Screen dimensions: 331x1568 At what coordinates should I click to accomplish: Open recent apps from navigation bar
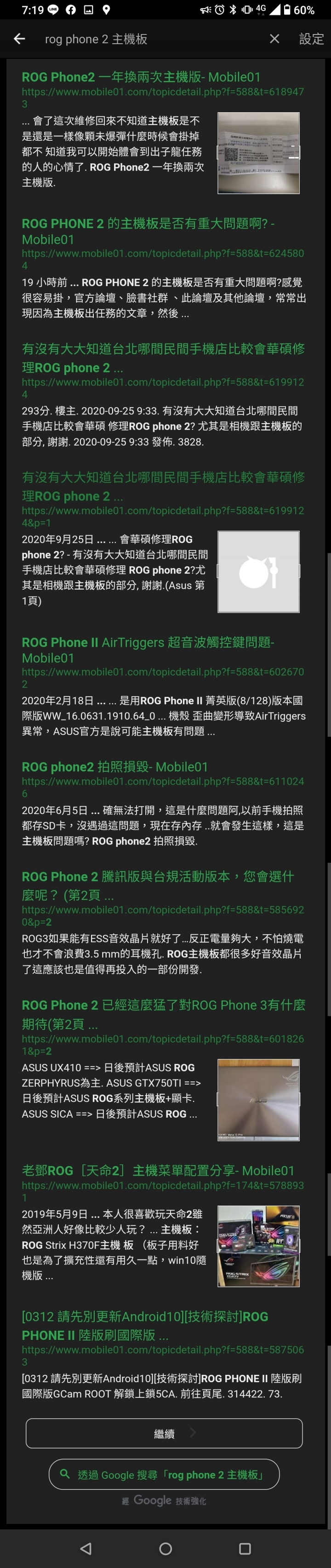(245, 1548)
